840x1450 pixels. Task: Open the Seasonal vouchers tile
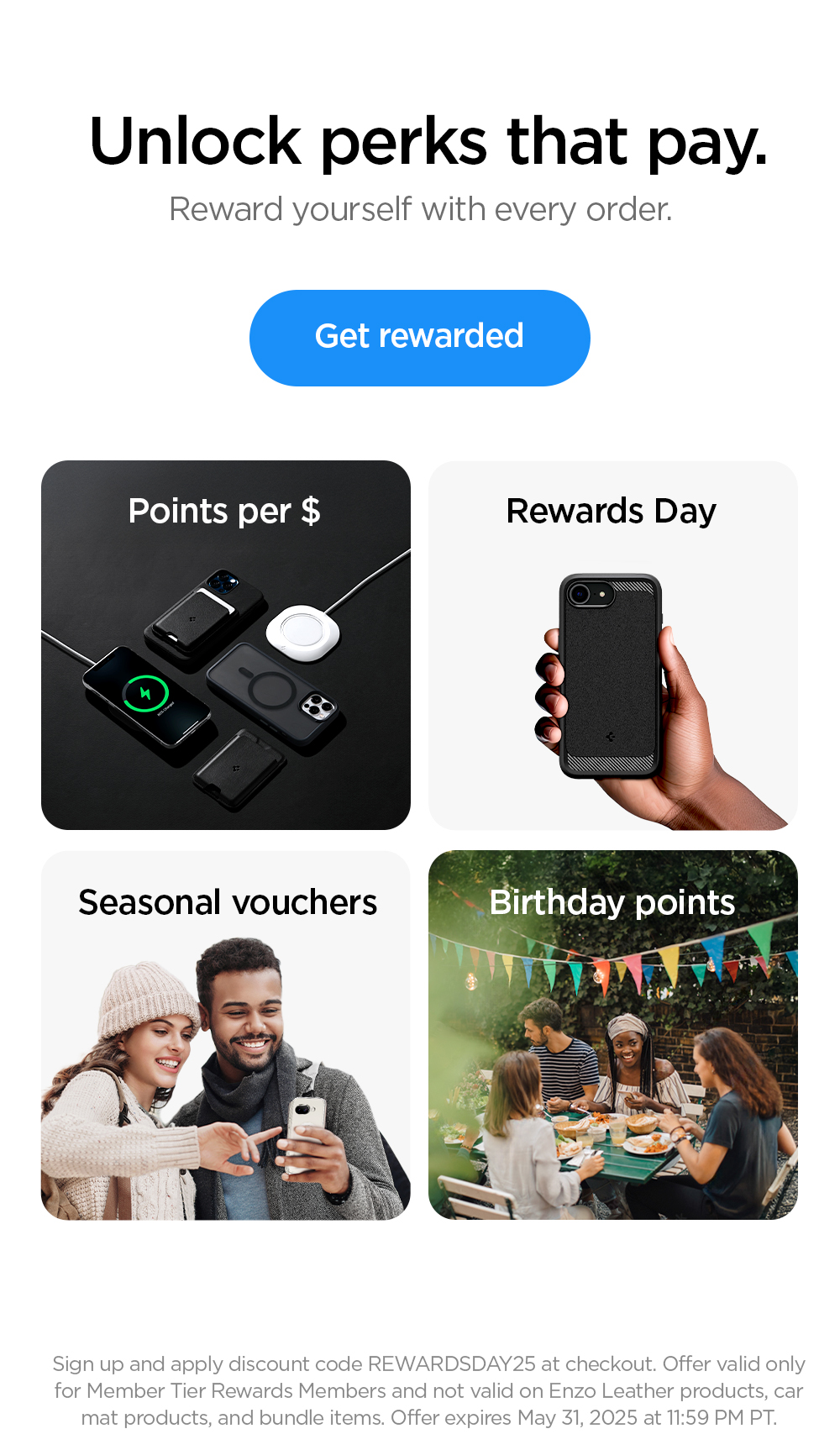pyautogui.click(x=226, y=1035)
